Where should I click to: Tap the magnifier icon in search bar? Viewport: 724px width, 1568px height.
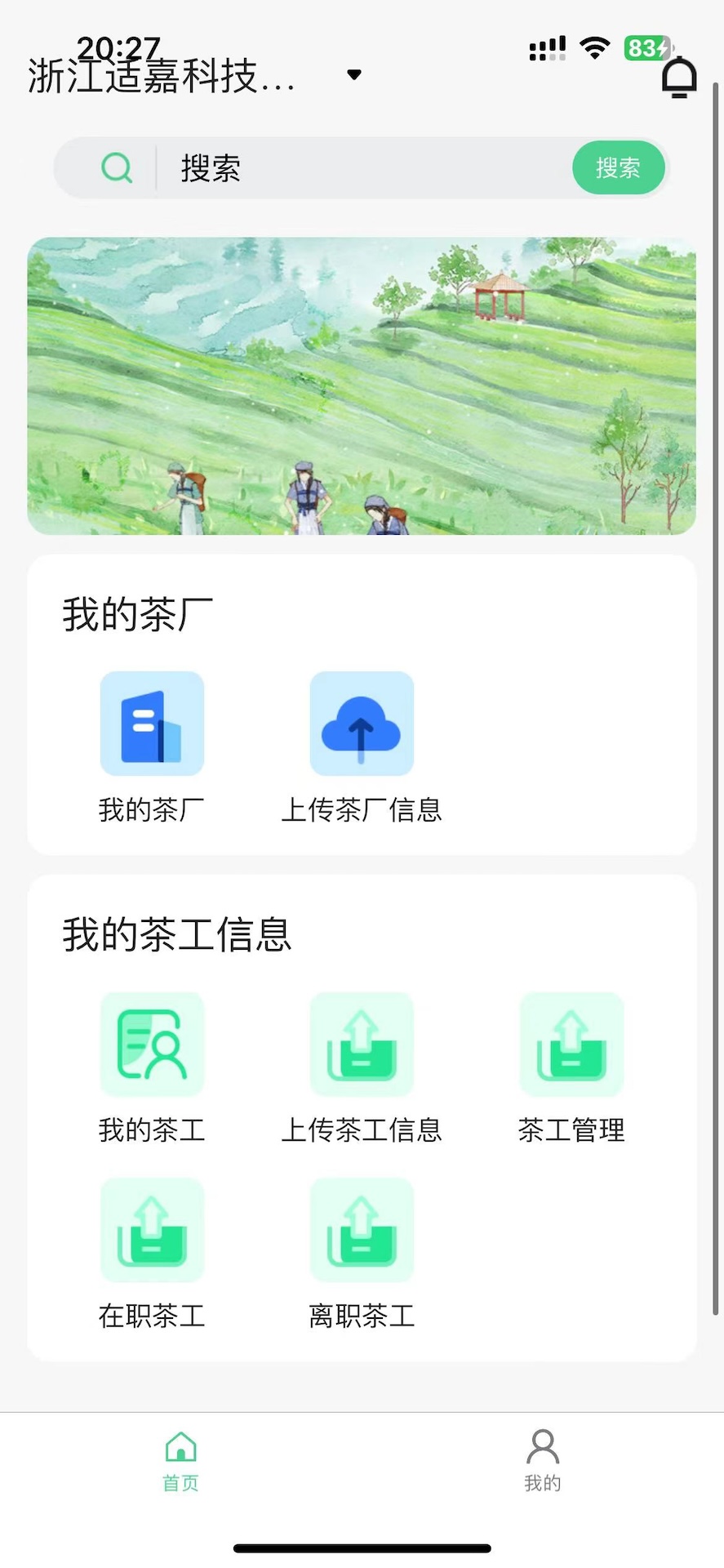pyautogui.click(x=117, y=167)
